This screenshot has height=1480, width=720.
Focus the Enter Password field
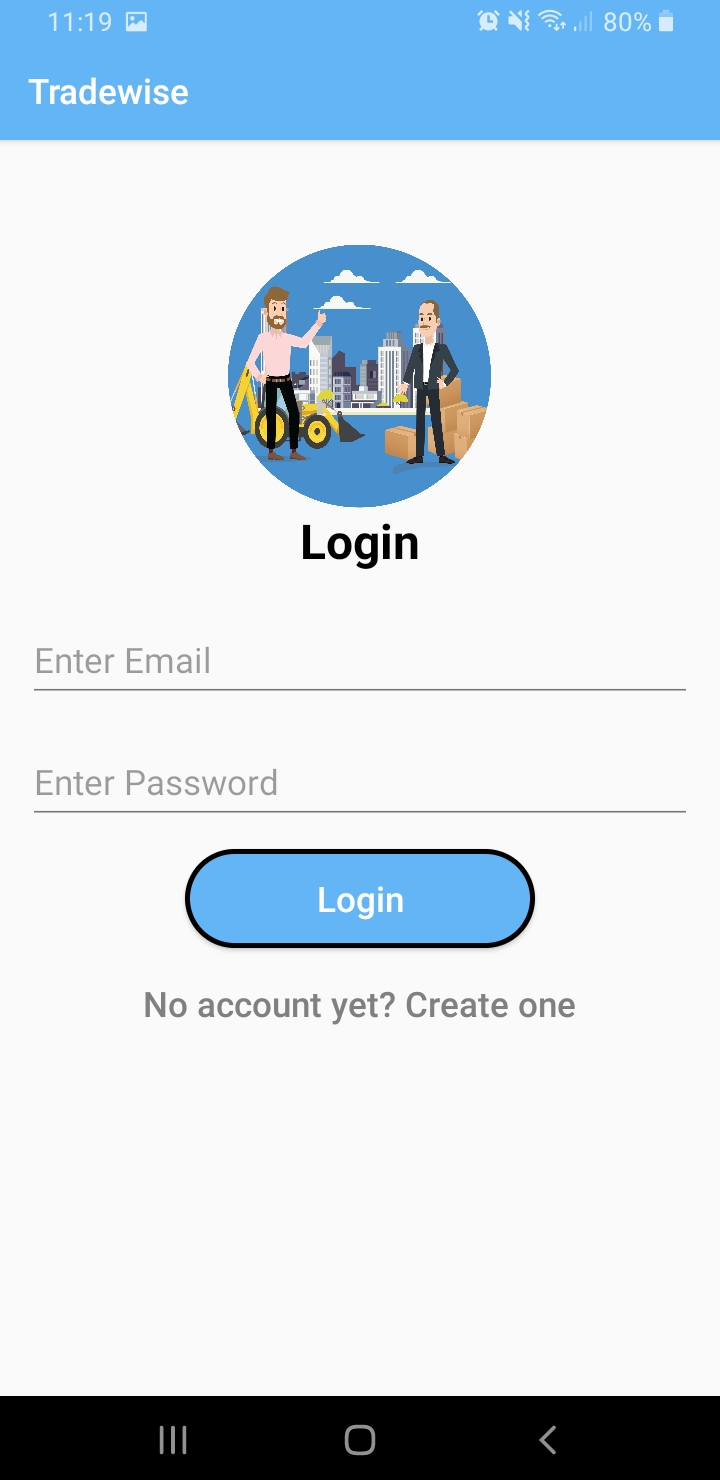pyautogui.click(x=360, y=783)
